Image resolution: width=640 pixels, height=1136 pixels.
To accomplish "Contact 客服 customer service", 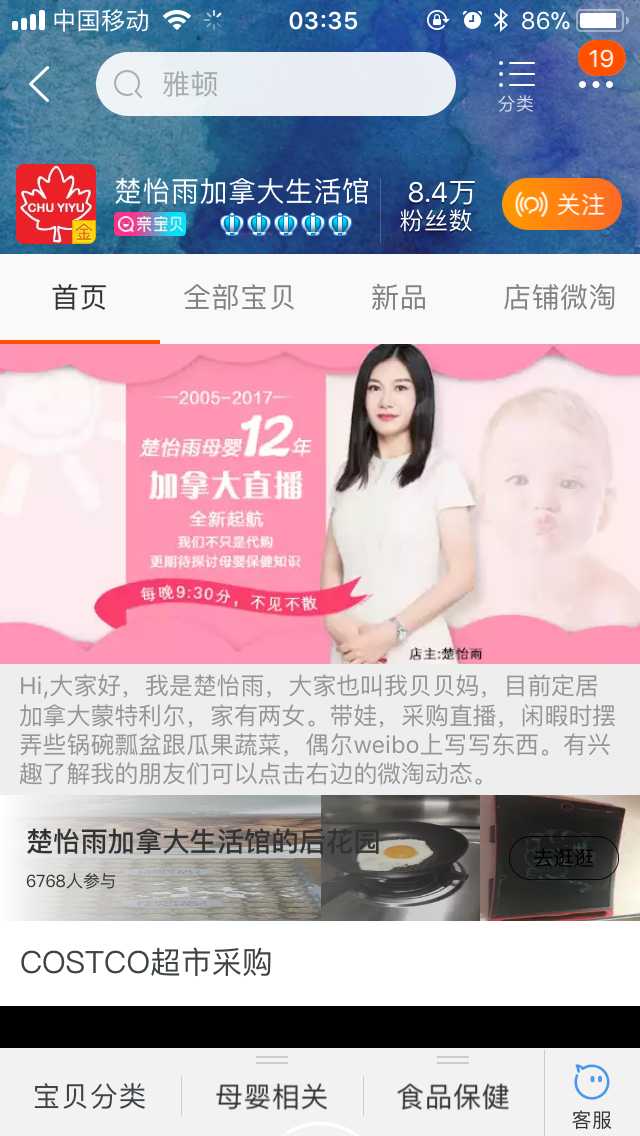I will pos(592,1096).
